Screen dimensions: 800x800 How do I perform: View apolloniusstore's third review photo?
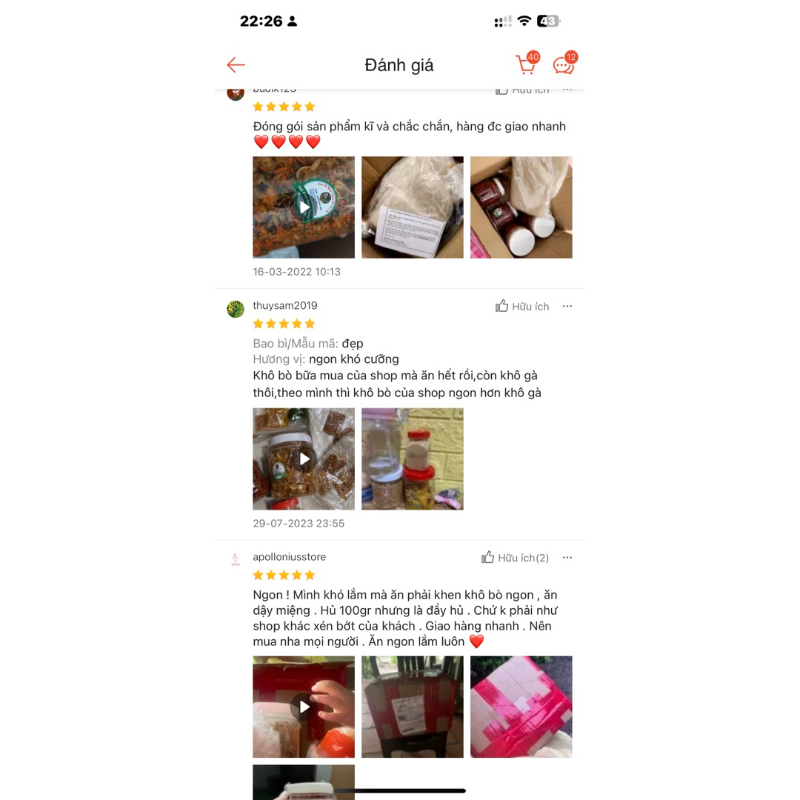[x=521, y=707]
